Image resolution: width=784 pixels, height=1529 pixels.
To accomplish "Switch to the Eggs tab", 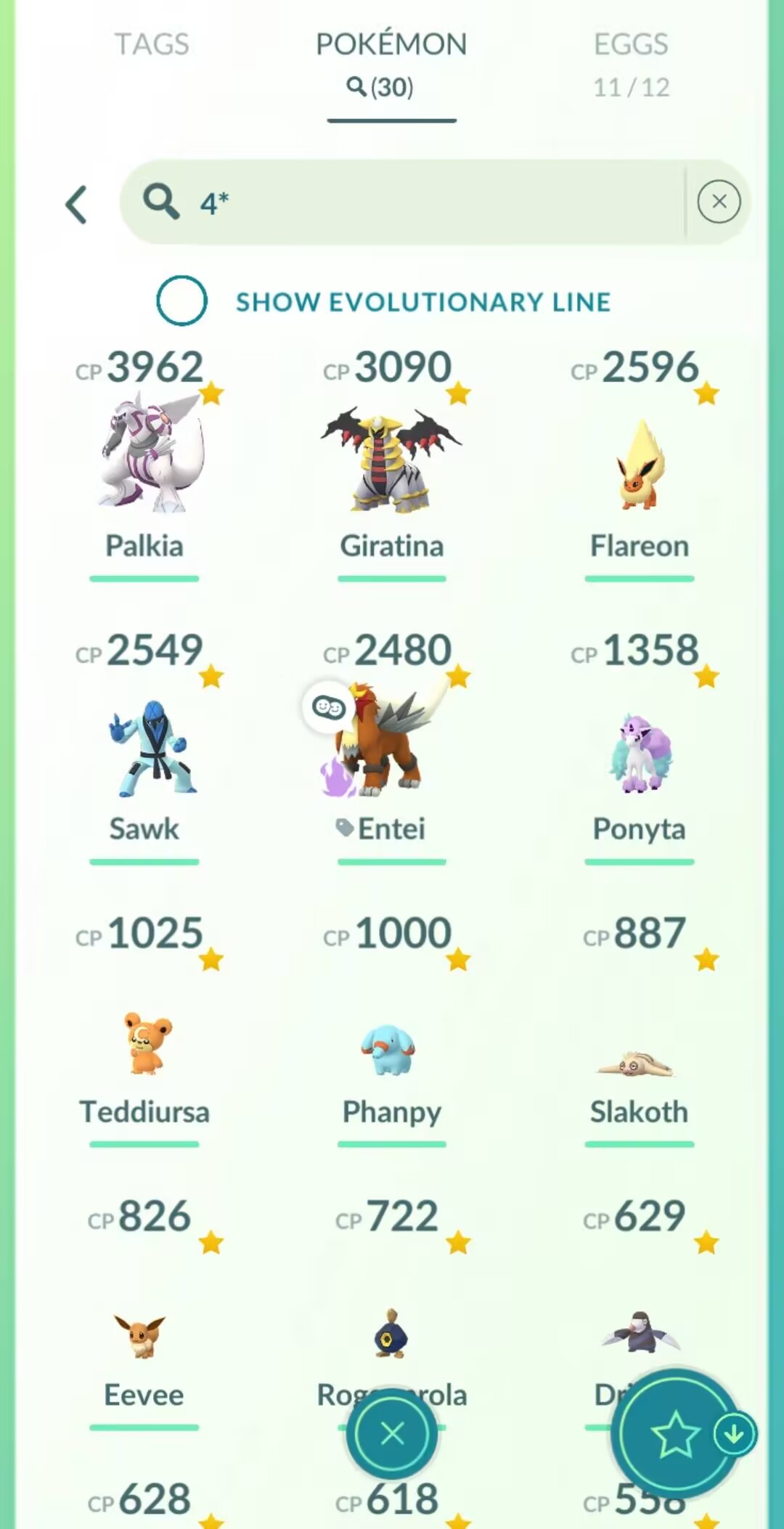I will (631, 64).
